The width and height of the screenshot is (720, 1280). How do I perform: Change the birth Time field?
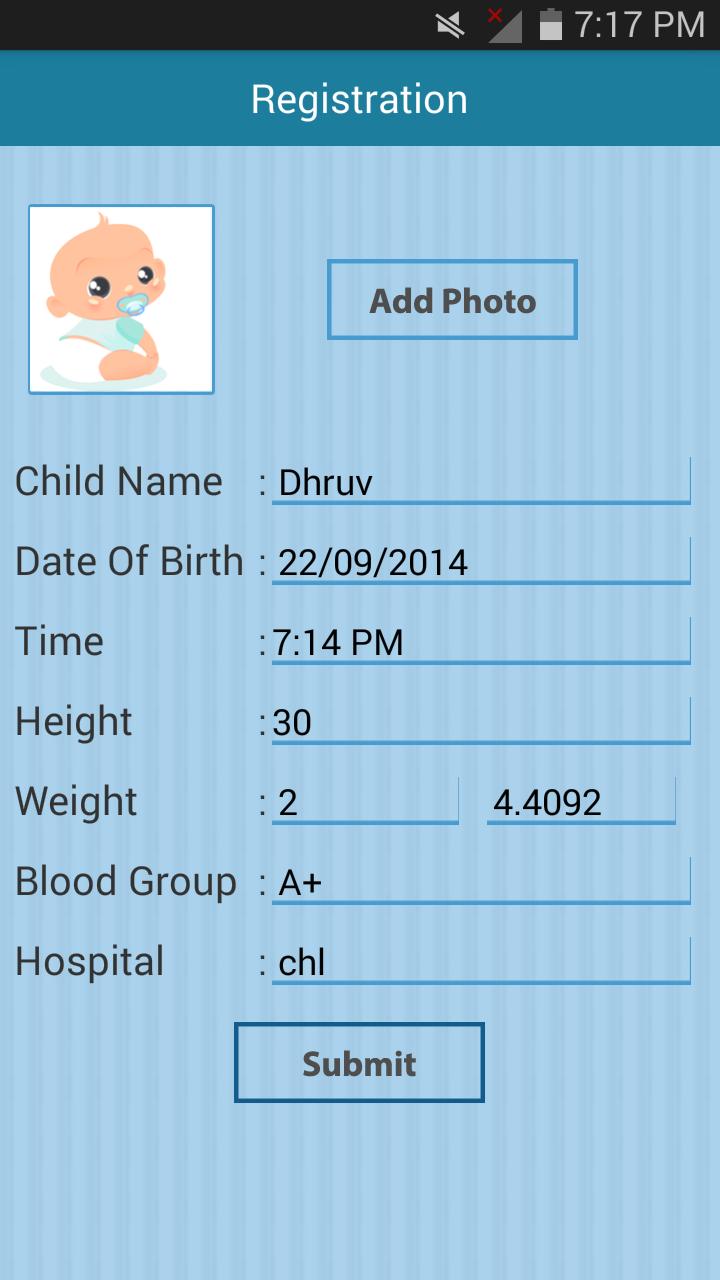coord(480,642)
